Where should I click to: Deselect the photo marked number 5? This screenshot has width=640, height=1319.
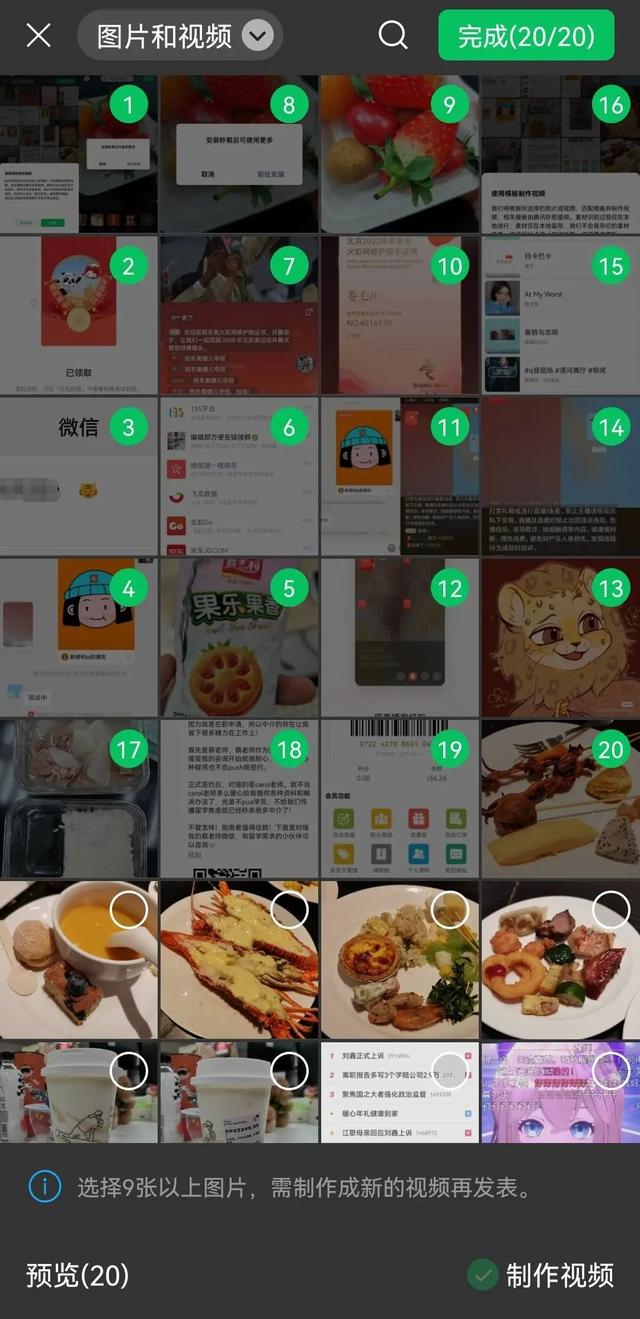(x=289, y=588)
